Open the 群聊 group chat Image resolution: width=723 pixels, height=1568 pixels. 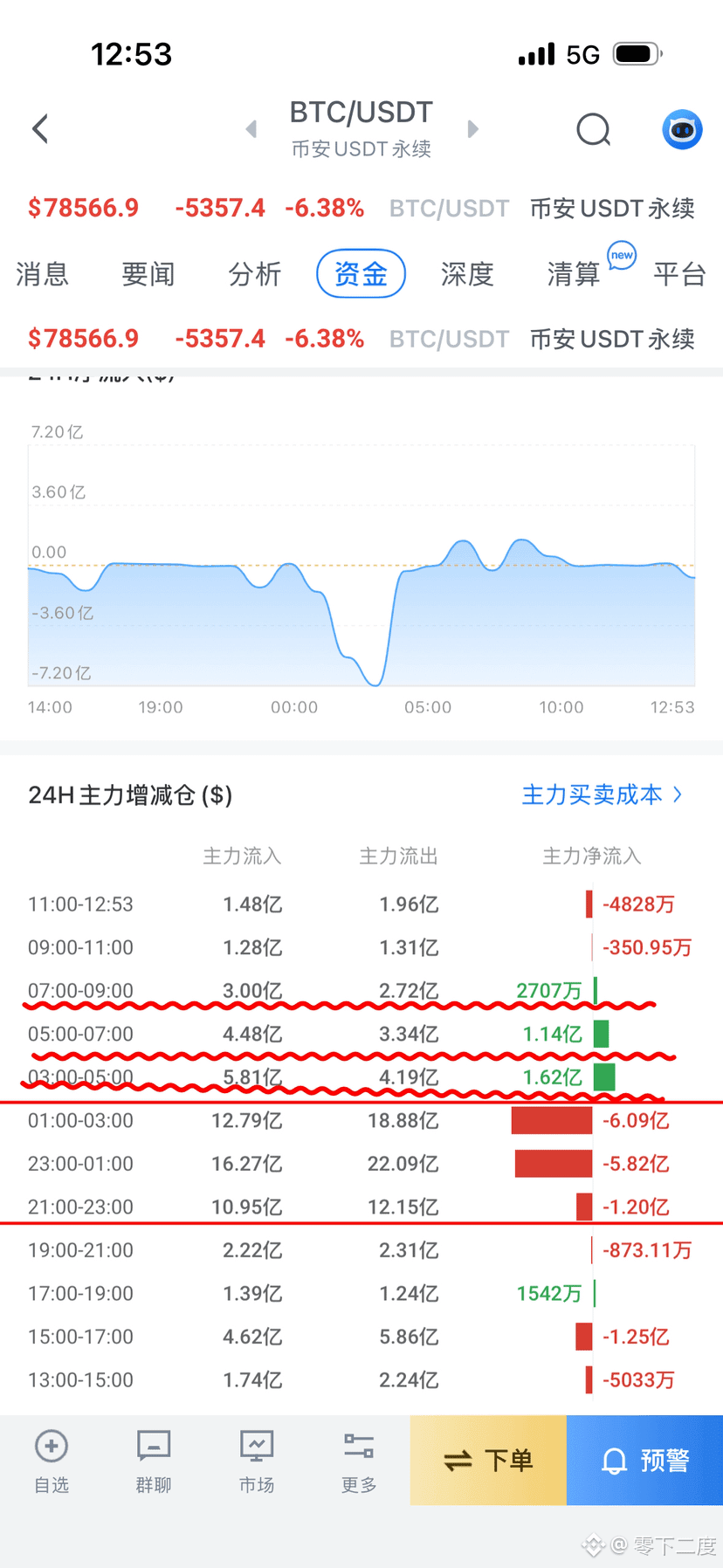154,1461
